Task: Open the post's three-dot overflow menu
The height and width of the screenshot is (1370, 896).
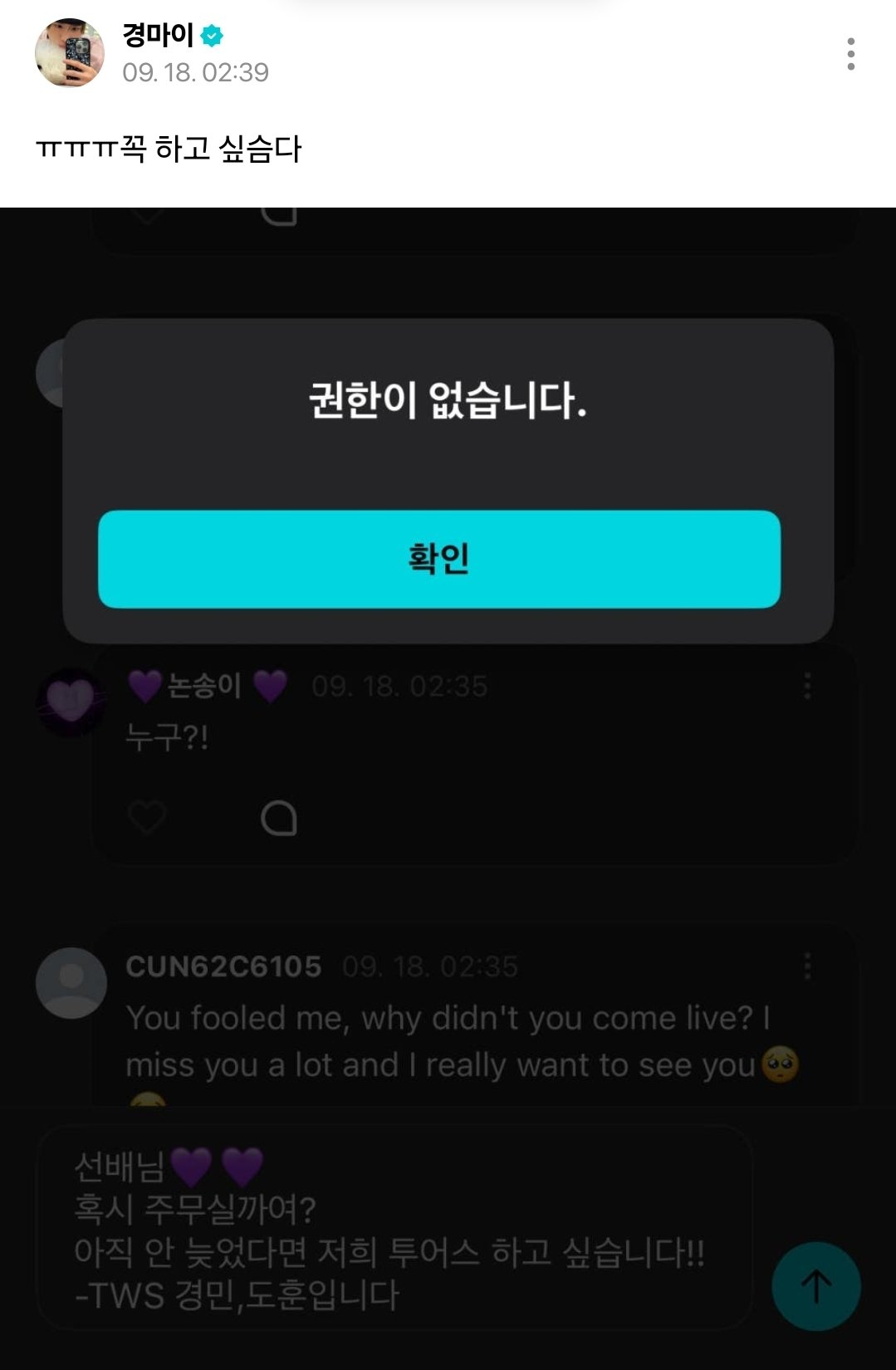Action: pos(850,54)
